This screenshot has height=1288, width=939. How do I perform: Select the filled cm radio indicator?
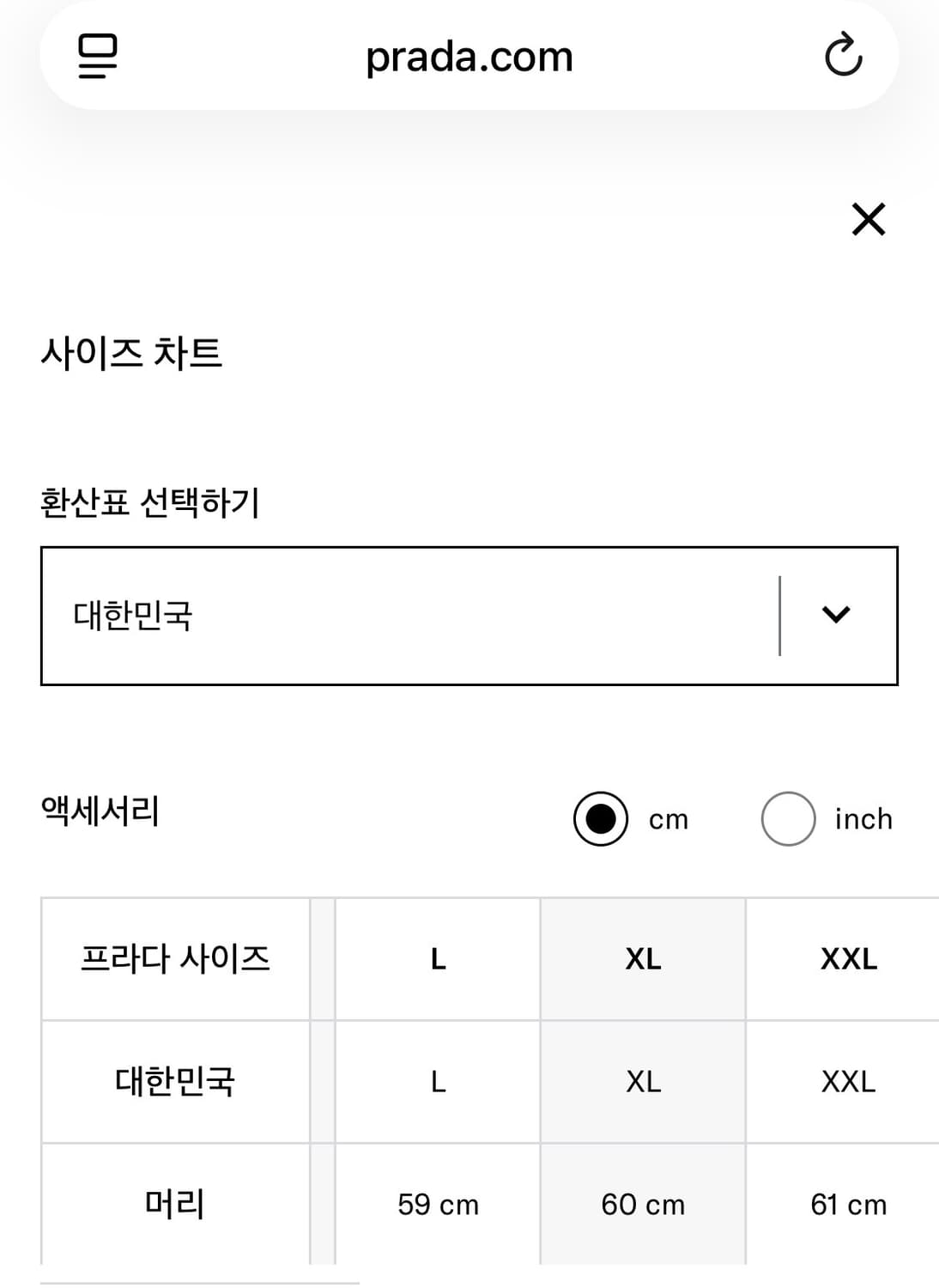pos(600,819)
